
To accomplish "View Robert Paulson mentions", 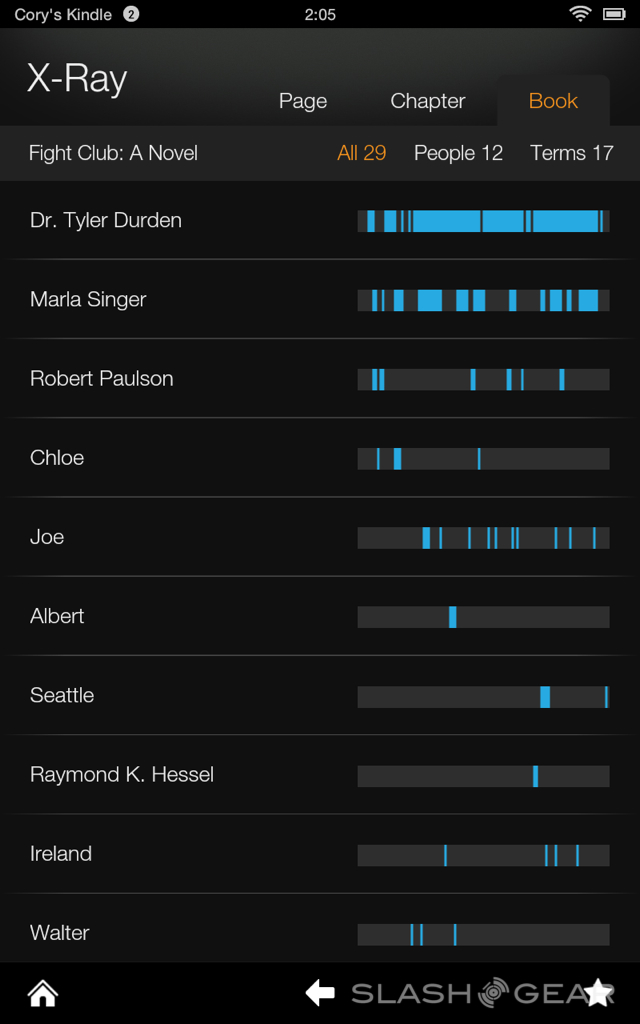I will point(101,379).
